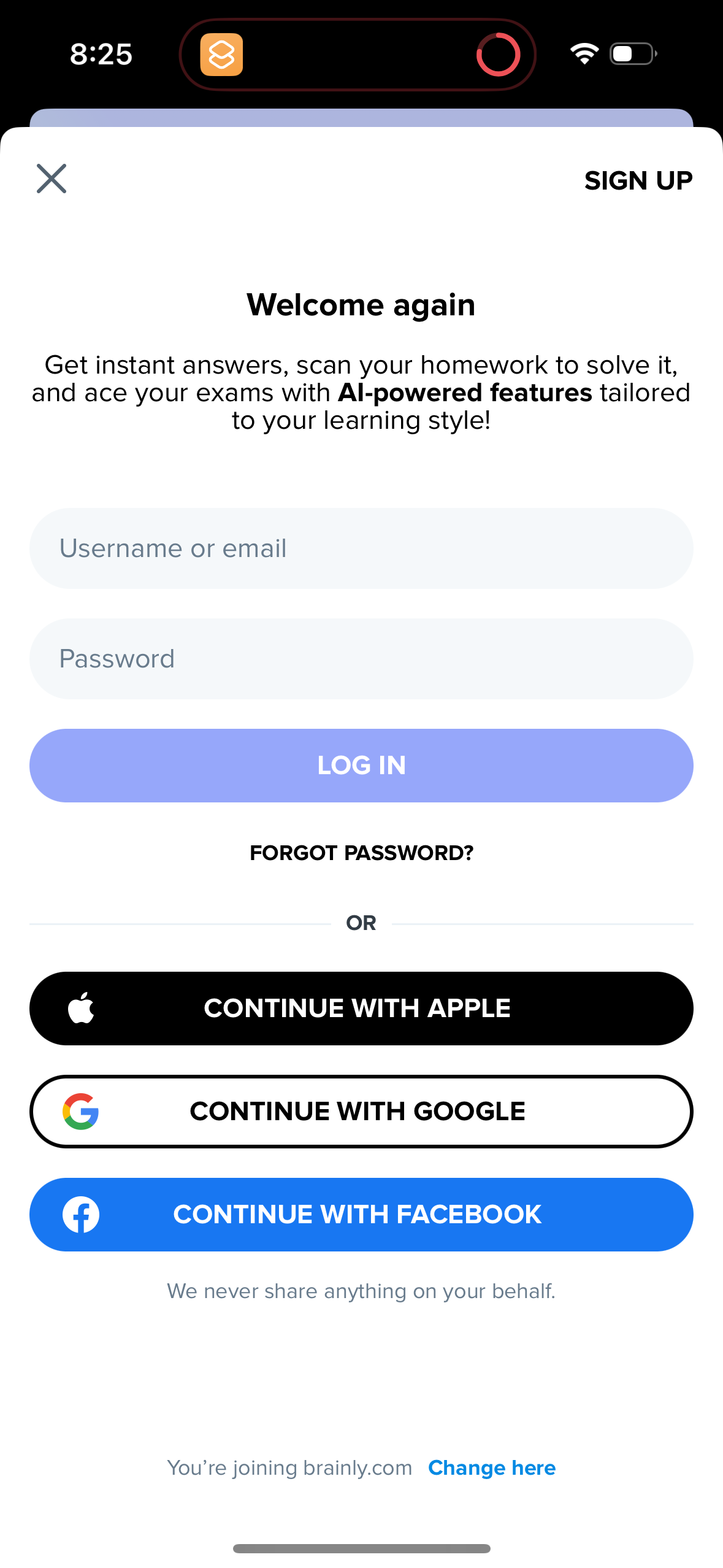Open the SIGN UP screen
723x1568 pixels.
pyautogui.click(x=638, y=180)
